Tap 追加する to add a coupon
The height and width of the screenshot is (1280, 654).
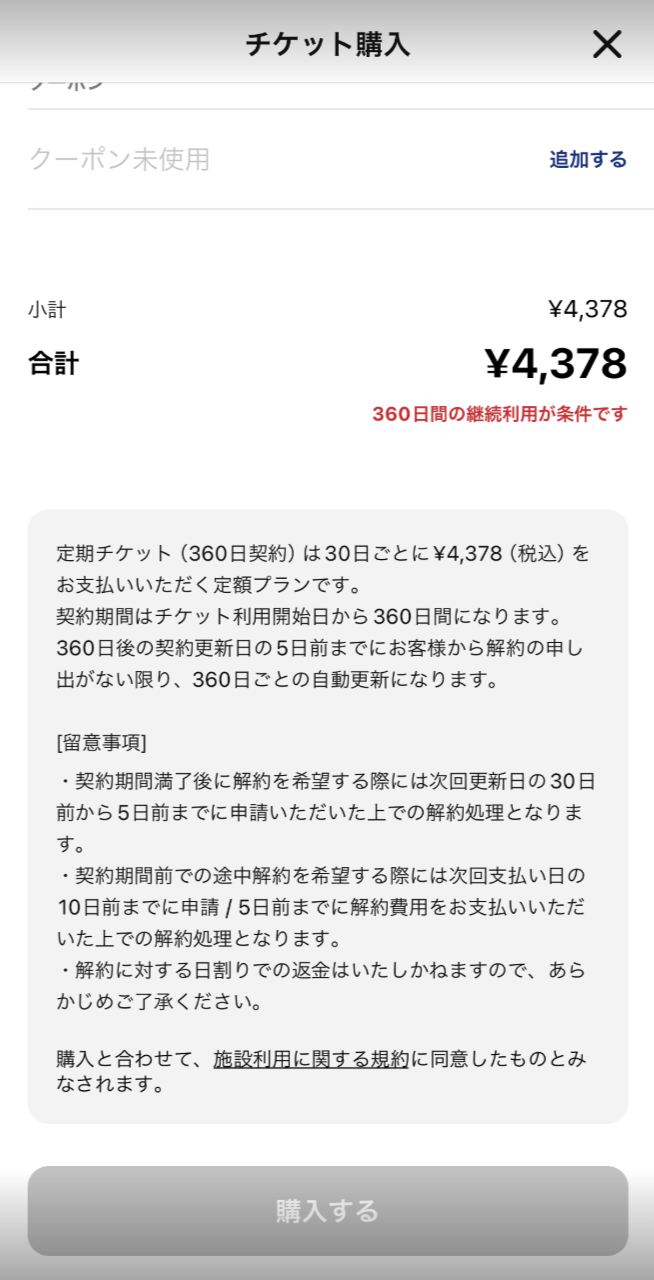click(x=588, y=159)
